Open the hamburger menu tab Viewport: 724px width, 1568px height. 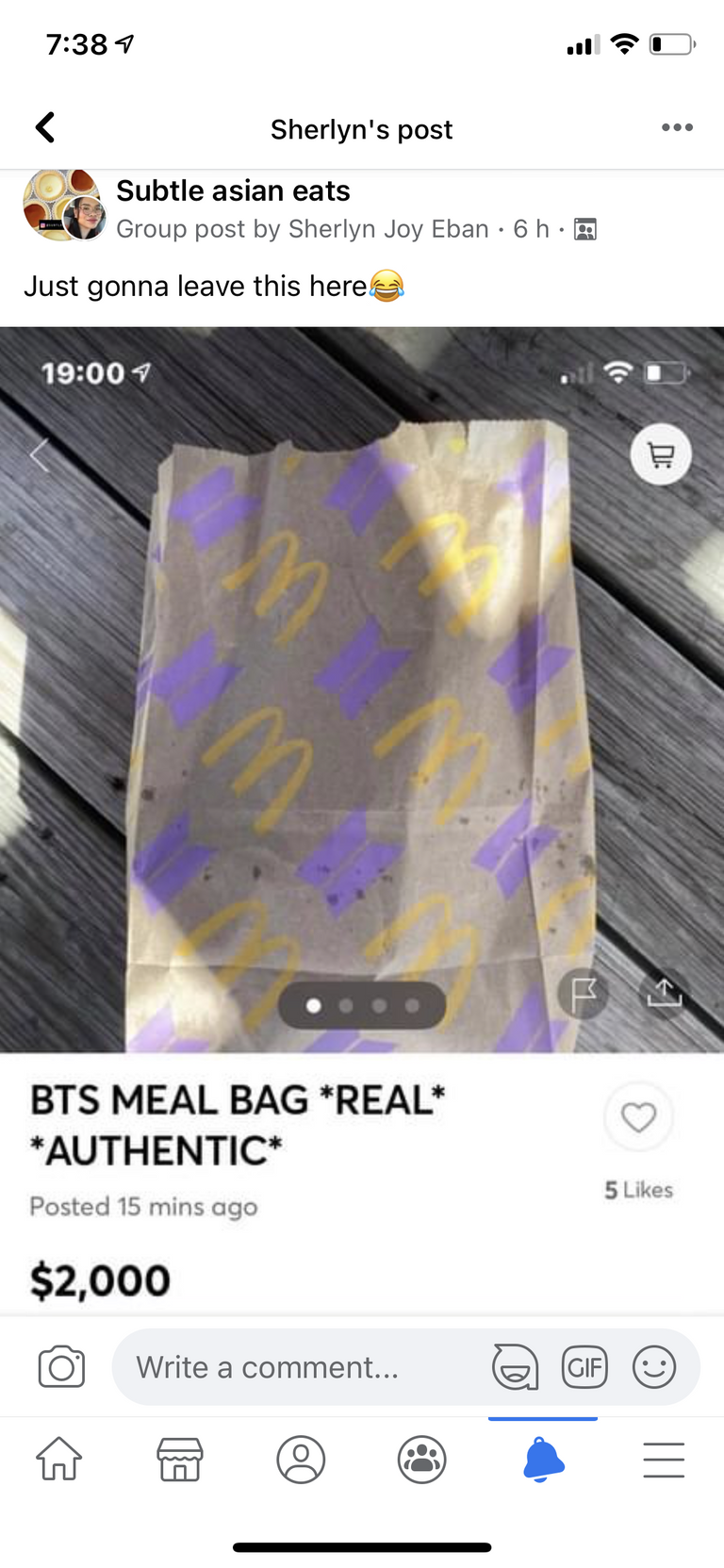click(664, 1460)
